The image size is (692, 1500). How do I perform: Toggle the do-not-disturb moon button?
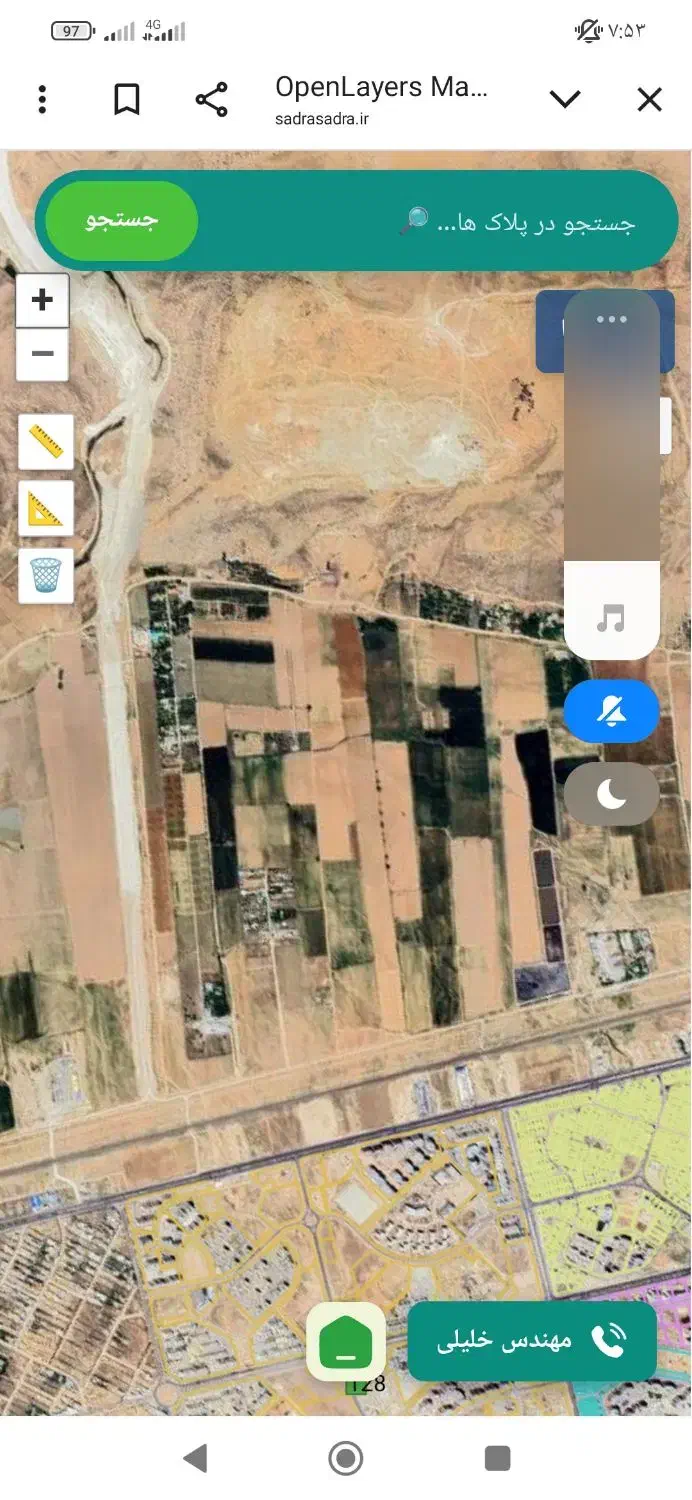611,794
